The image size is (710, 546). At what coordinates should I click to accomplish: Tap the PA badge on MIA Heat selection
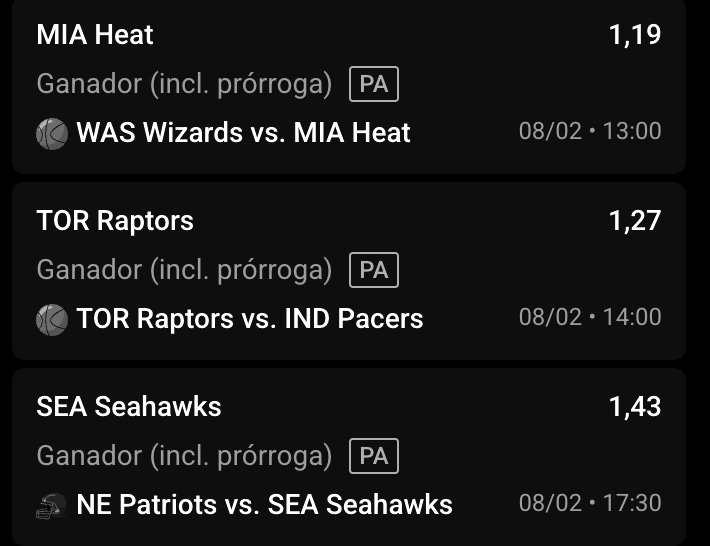pyautogui.click(x=374, y=84)
